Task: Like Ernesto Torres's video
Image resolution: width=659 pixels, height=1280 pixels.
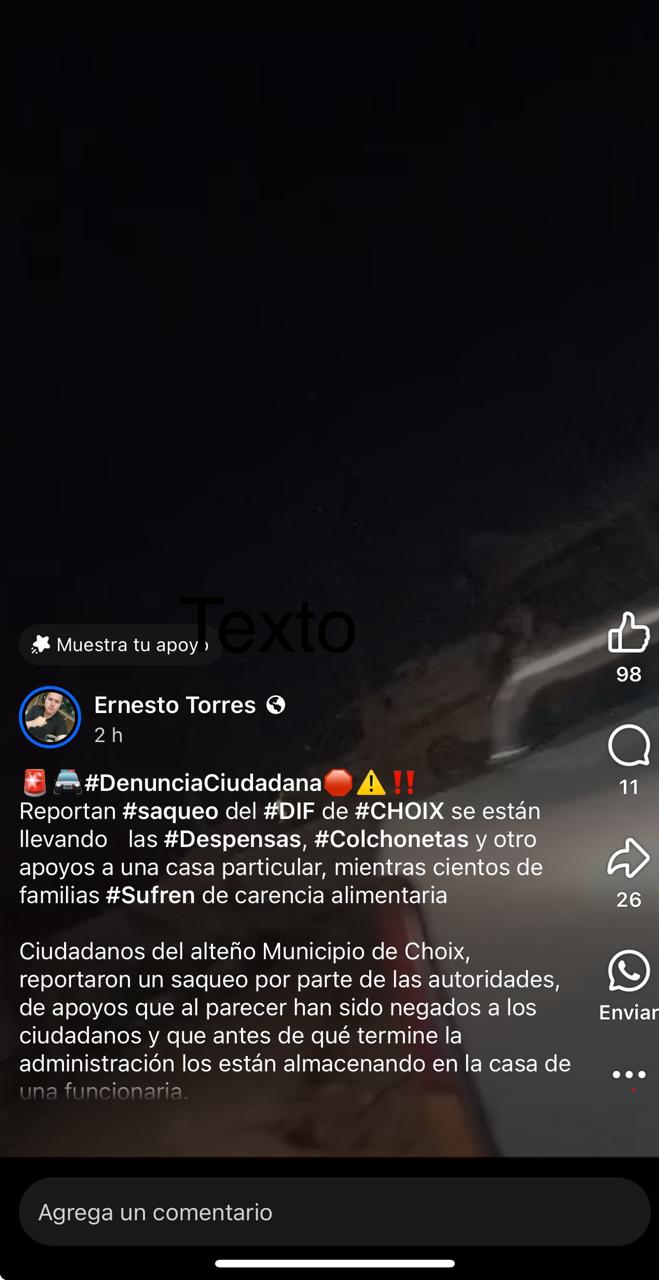Action: (x=628, y=633)
